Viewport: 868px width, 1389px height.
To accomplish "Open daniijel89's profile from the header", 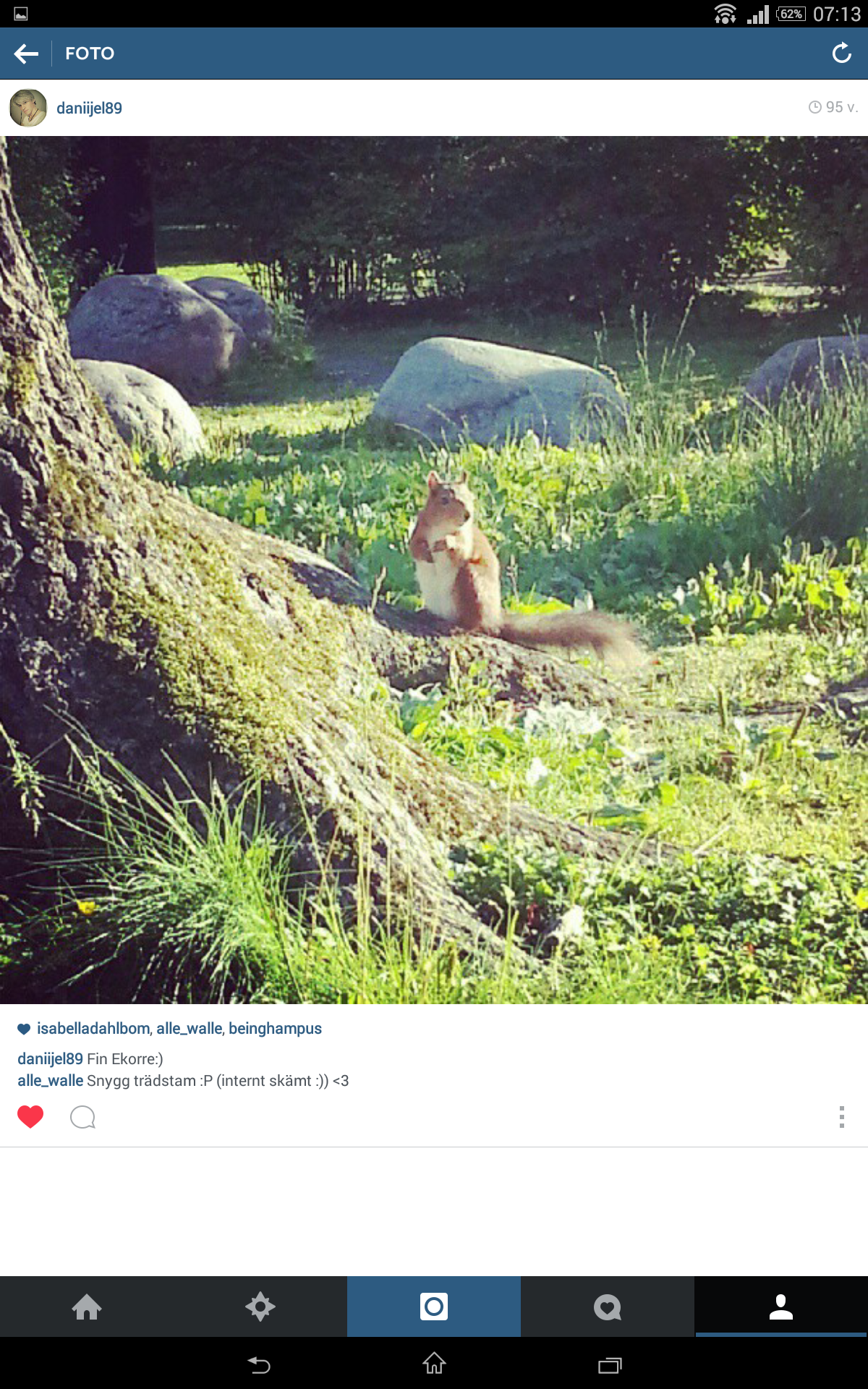I will (x=89, y=108).
